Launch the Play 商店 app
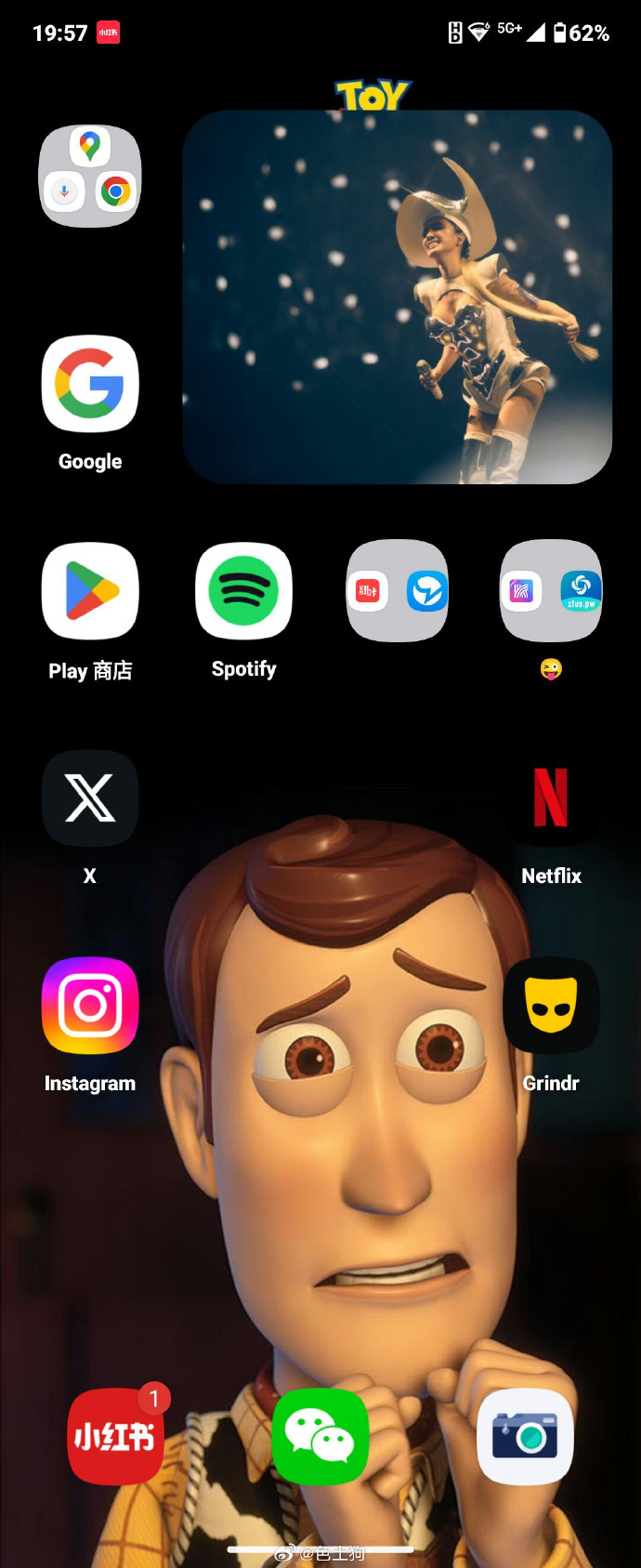The image size is (641, 1568). click(90, 591)
